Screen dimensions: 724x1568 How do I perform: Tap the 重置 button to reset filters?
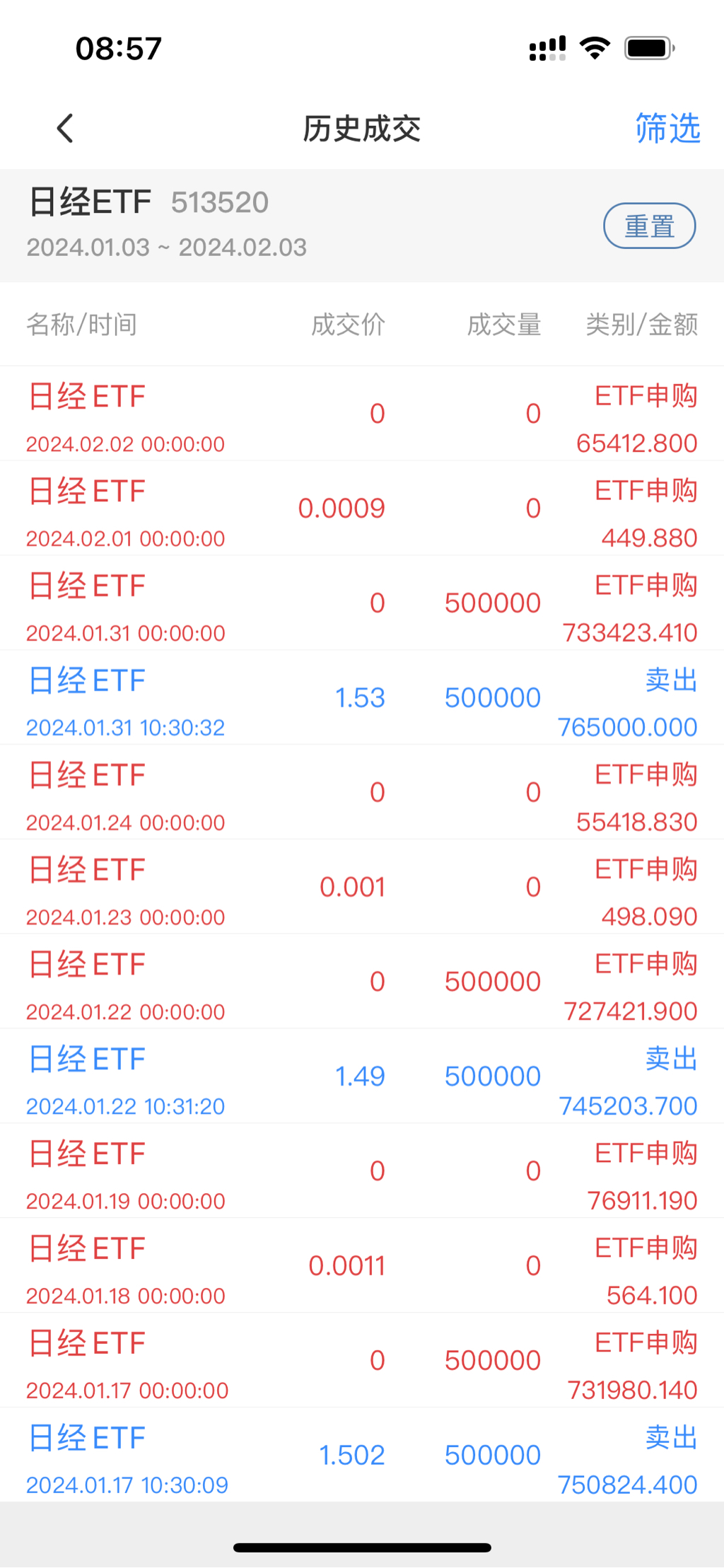tap(649, 226)
